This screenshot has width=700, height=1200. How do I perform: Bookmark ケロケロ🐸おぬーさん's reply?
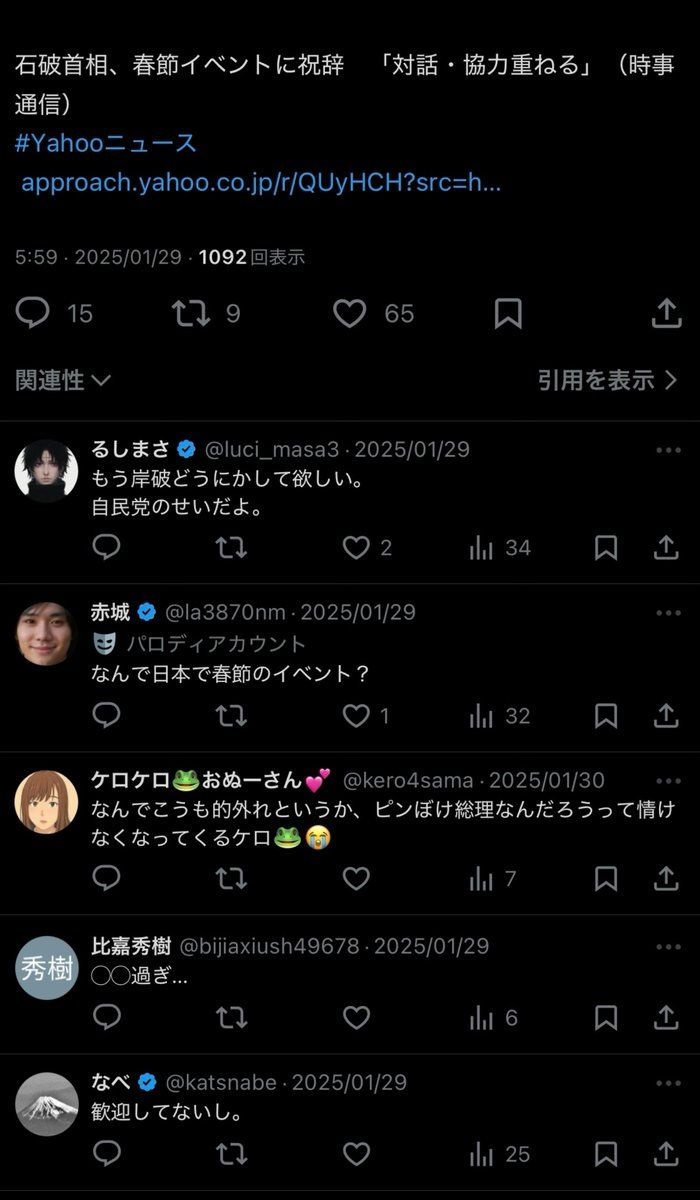606,879
